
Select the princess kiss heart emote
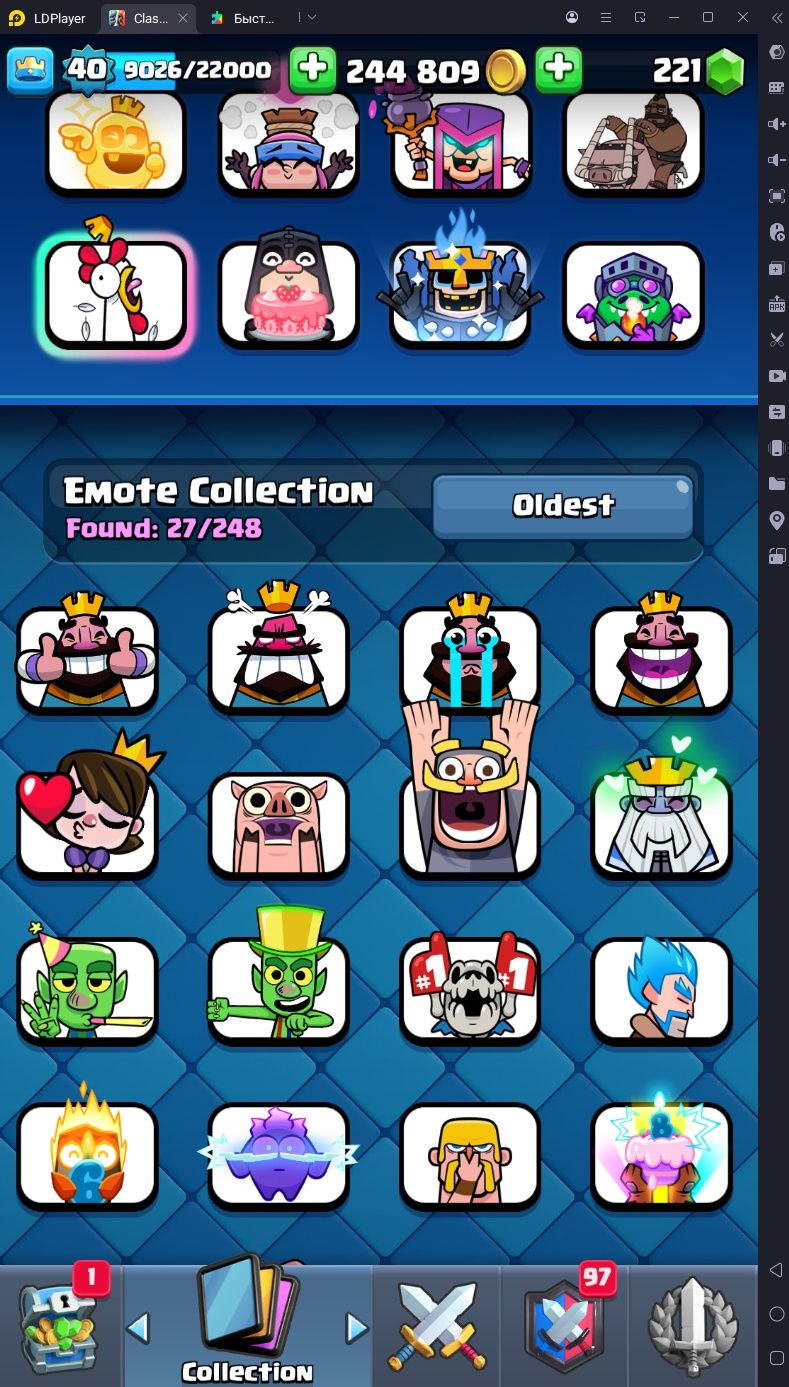click(x=87, y=820)
